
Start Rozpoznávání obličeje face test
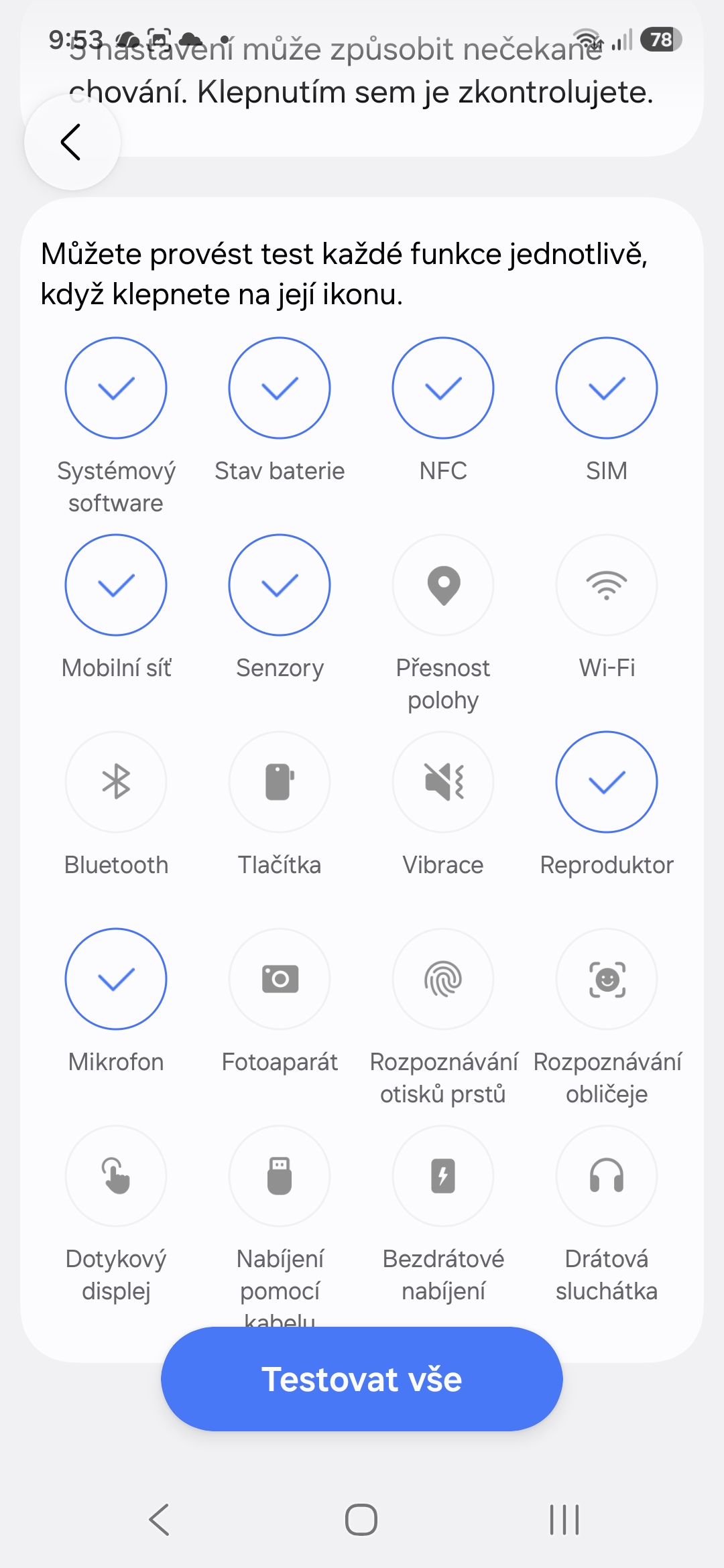pos(607,979)
